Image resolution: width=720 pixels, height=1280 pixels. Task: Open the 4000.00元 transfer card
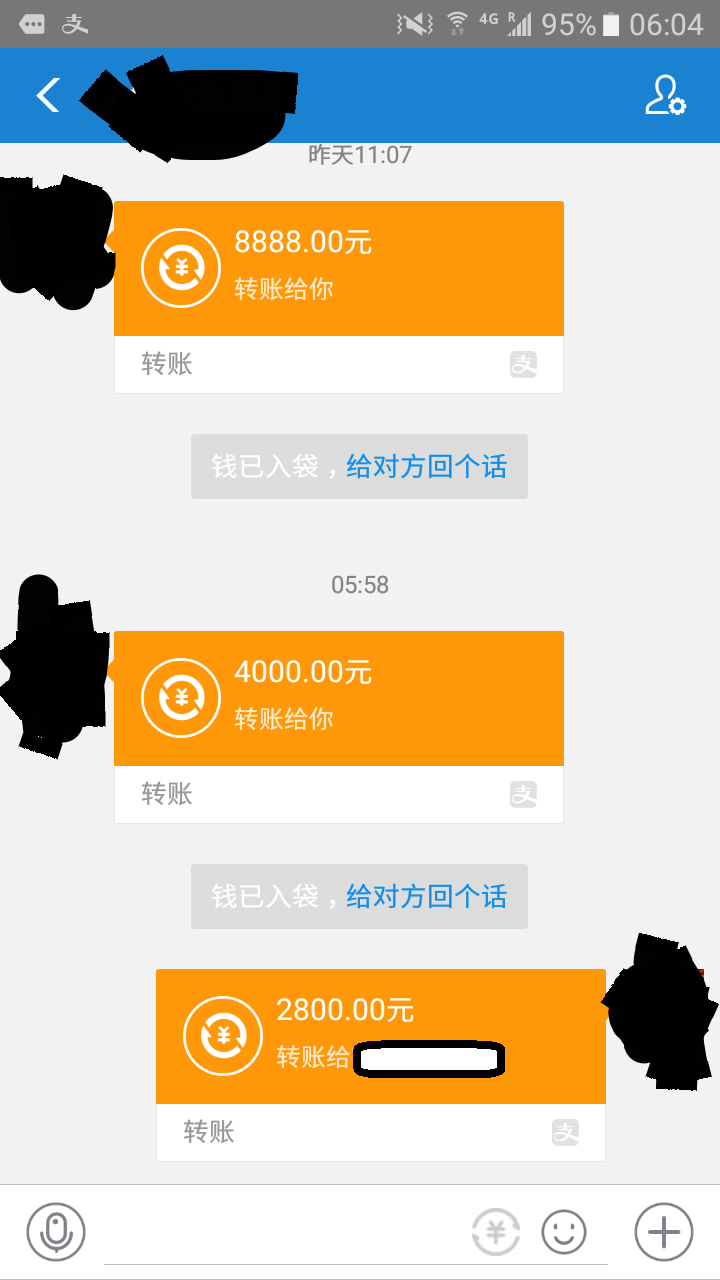coord(338,698)
